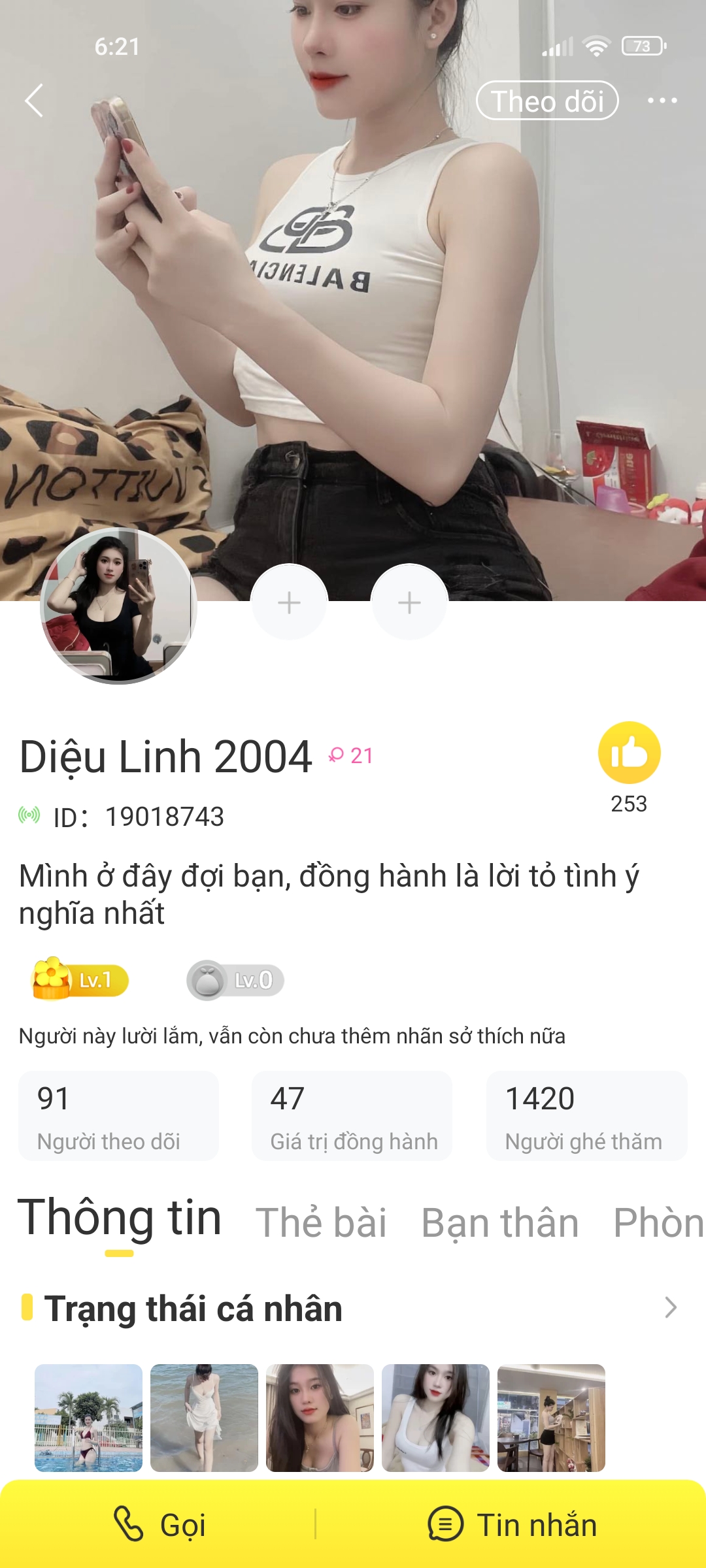The height and width of the screenshot is (1568, 706).
Task: Open the bookshelf café status photo
Action: point(551,1418)
